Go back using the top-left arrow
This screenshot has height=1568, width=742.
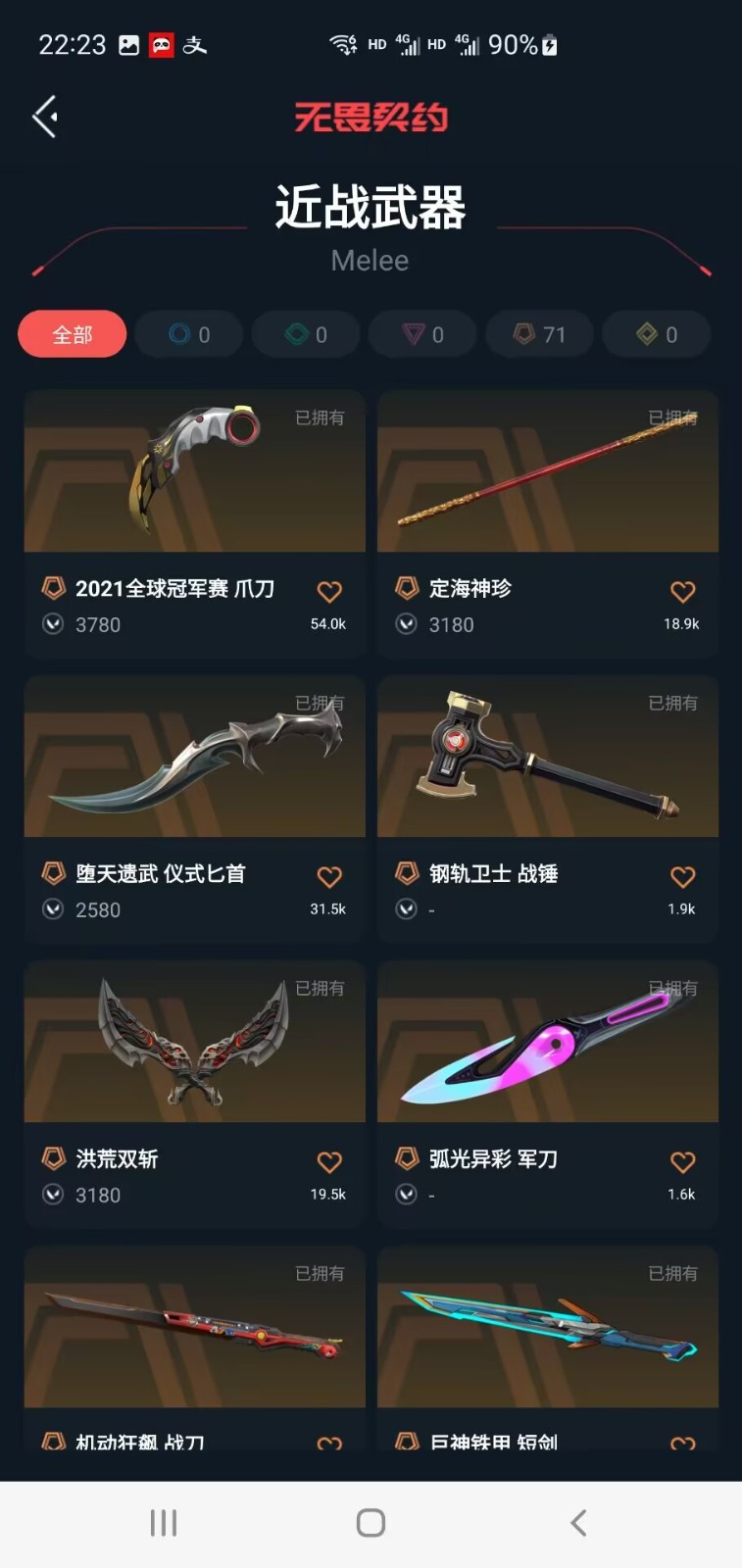click(x=44, y=118)
